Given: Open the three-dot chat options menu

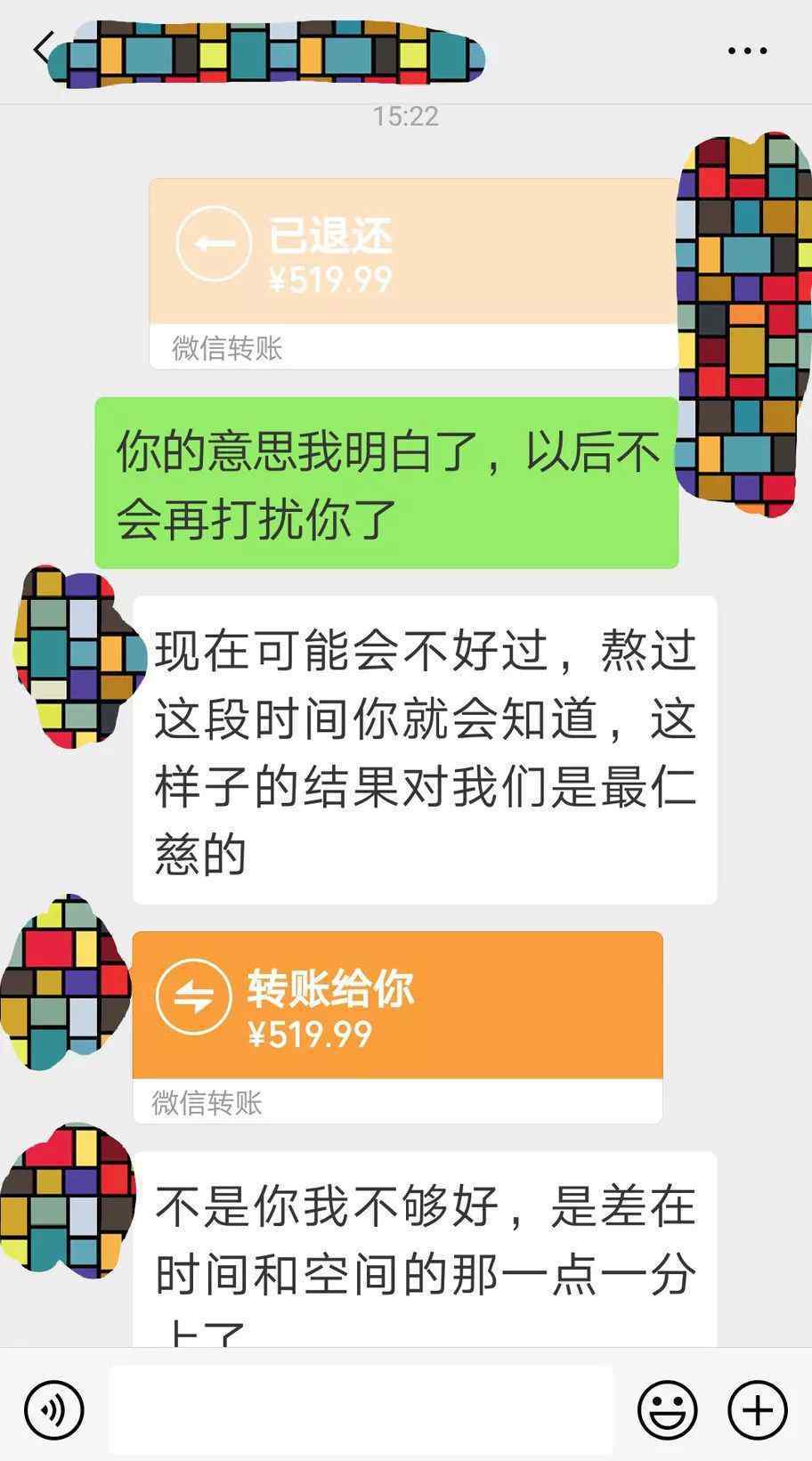Looking at the screenshot, I should coord(747,51).
